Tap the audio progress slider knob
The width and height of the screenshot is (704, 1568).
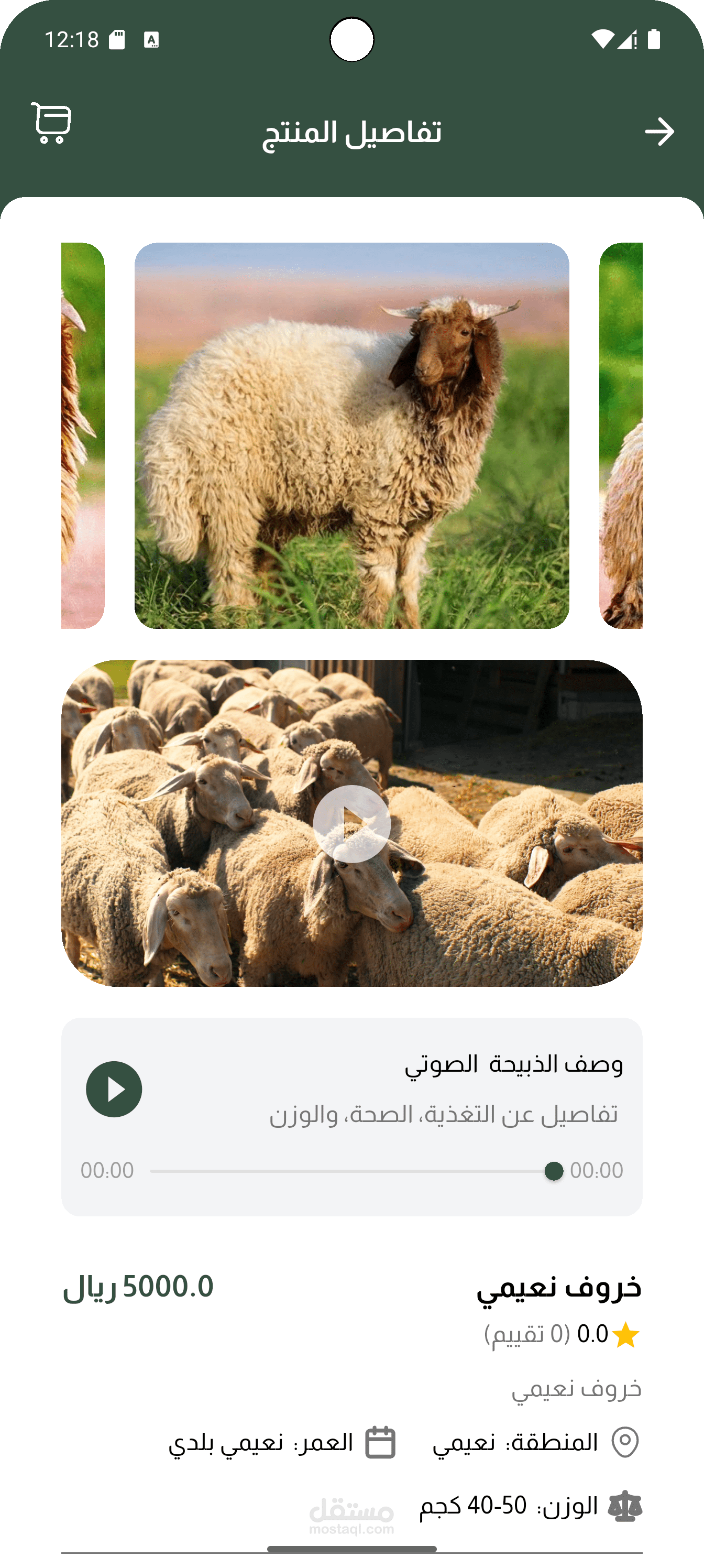(x=554, y=1171)
